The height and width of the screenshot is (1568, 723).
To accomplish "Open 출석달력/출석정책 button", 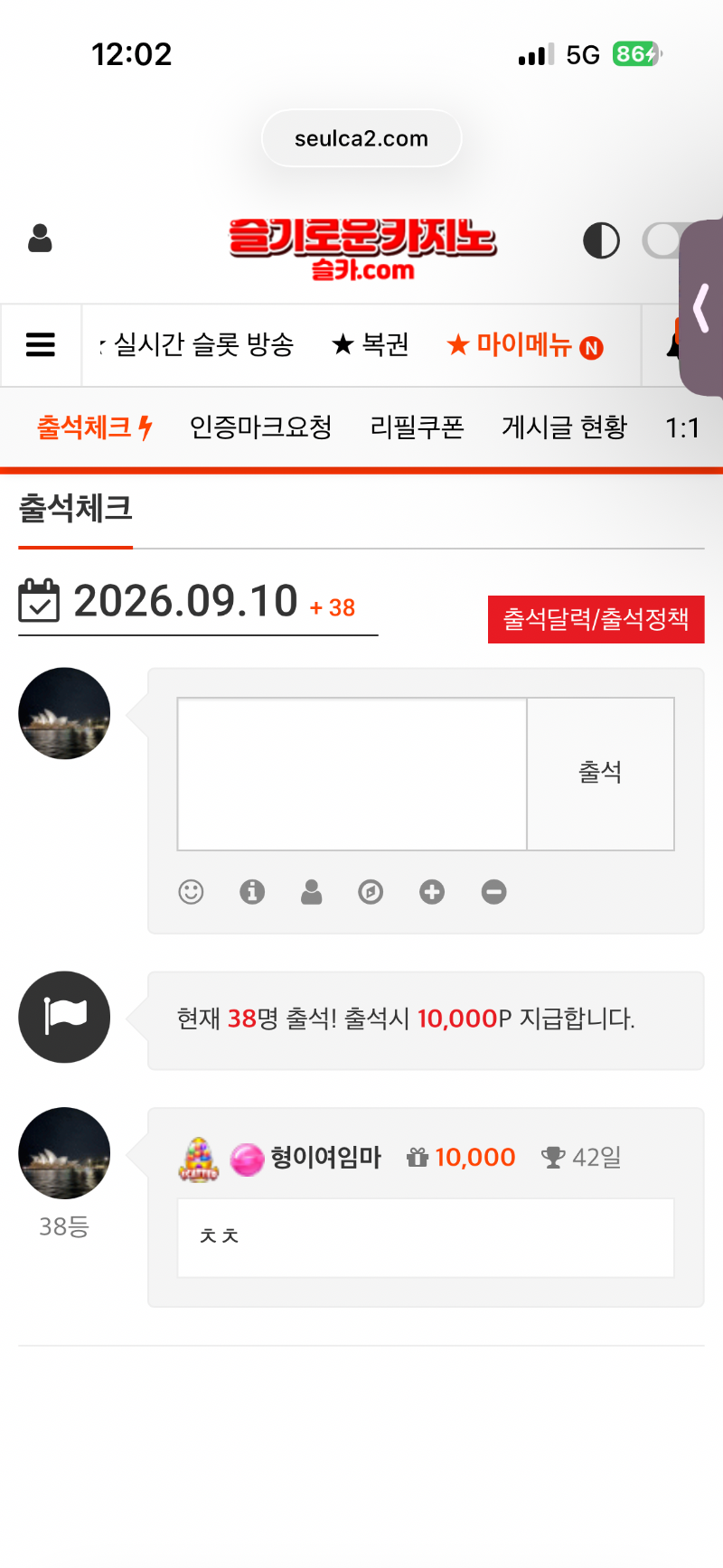I will [596, 619].
